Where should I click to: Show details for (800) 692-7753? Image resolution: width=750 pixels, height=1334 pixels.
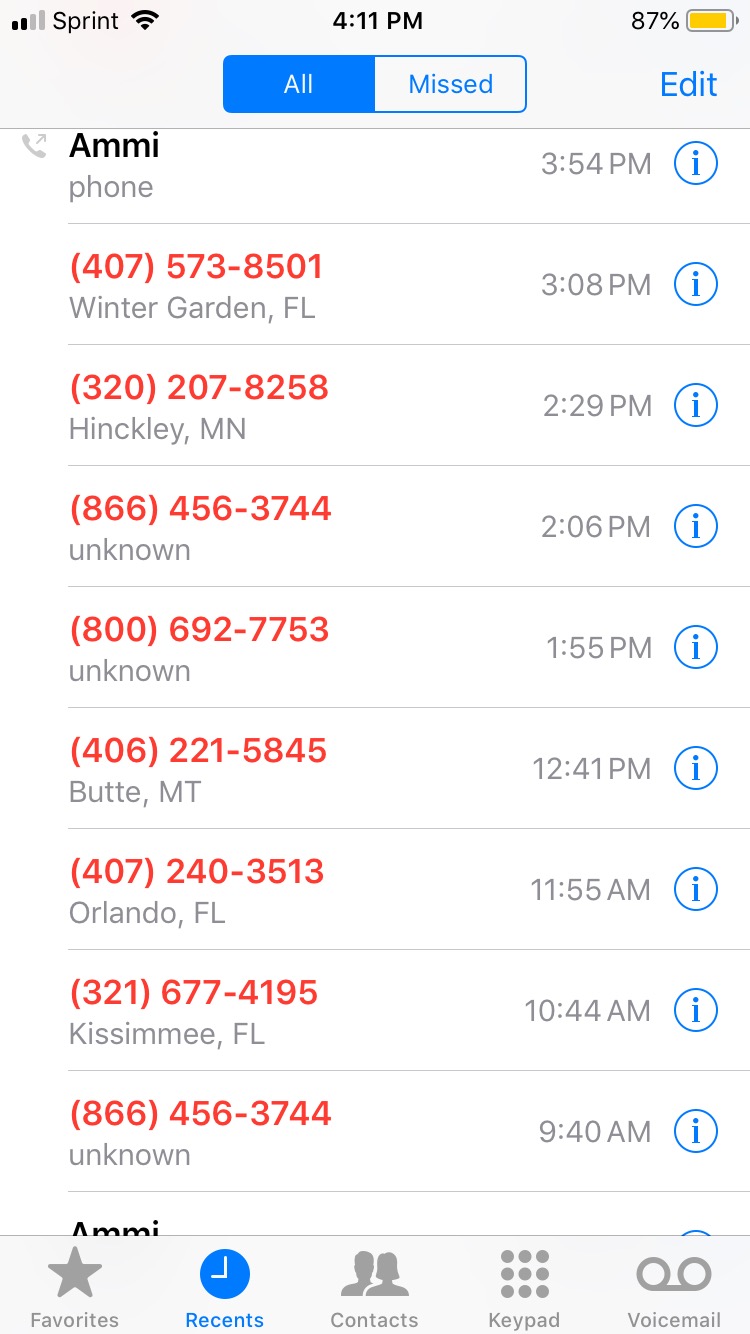(696, 647)
